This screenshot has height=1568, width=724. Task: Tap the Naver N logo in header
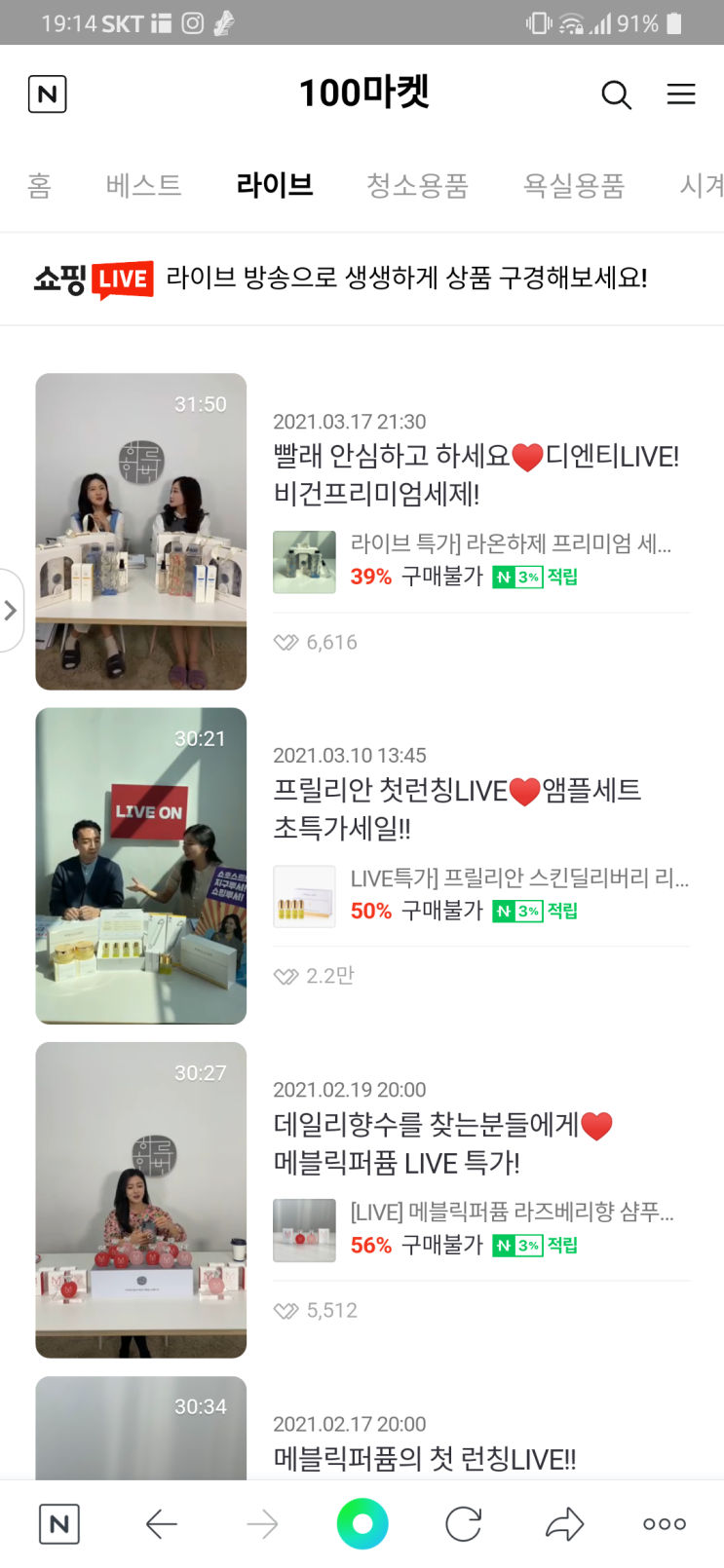pos(48,94)
